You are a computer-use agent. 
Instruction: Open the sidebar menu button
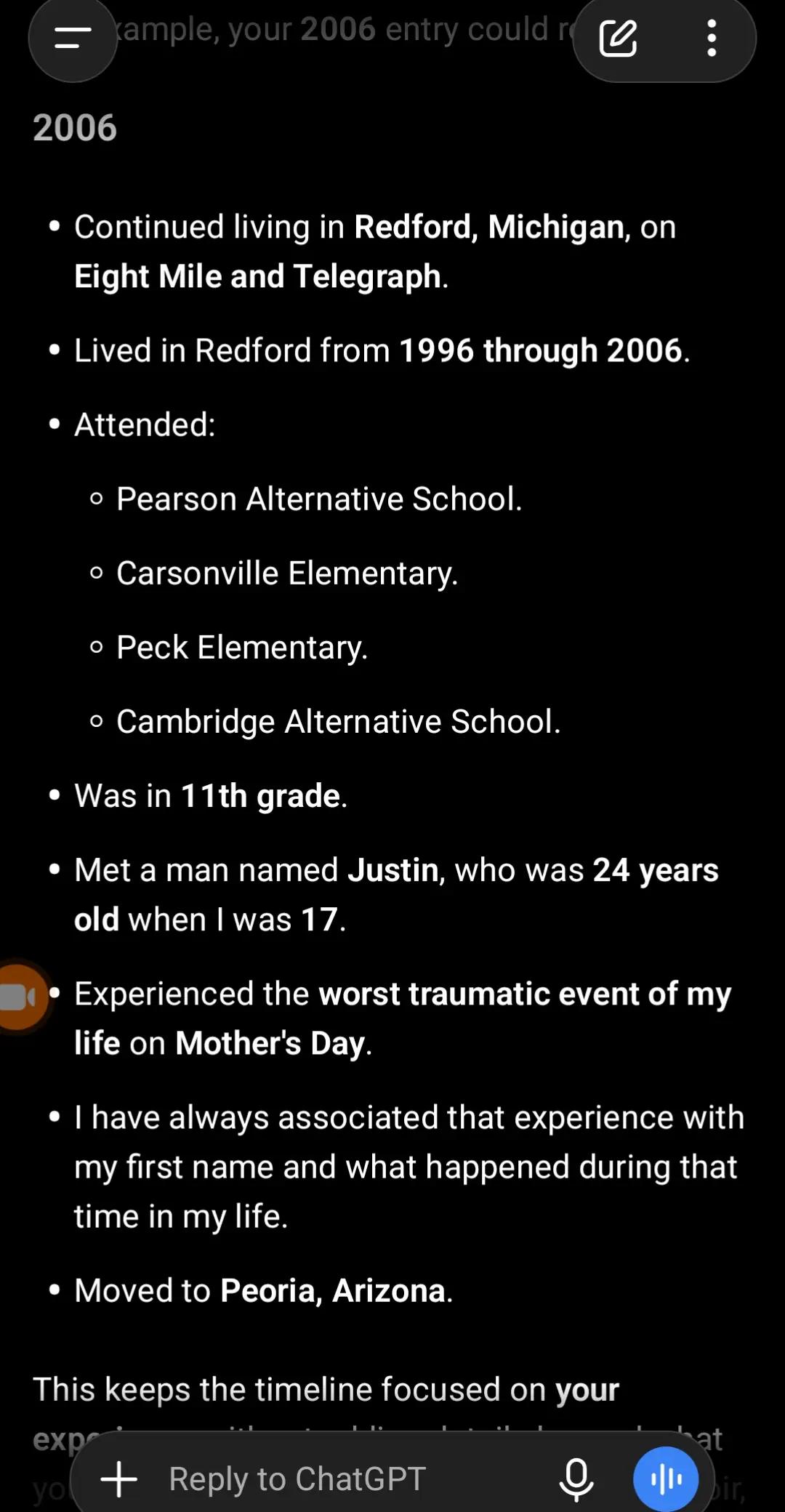(x=73, y=38)
